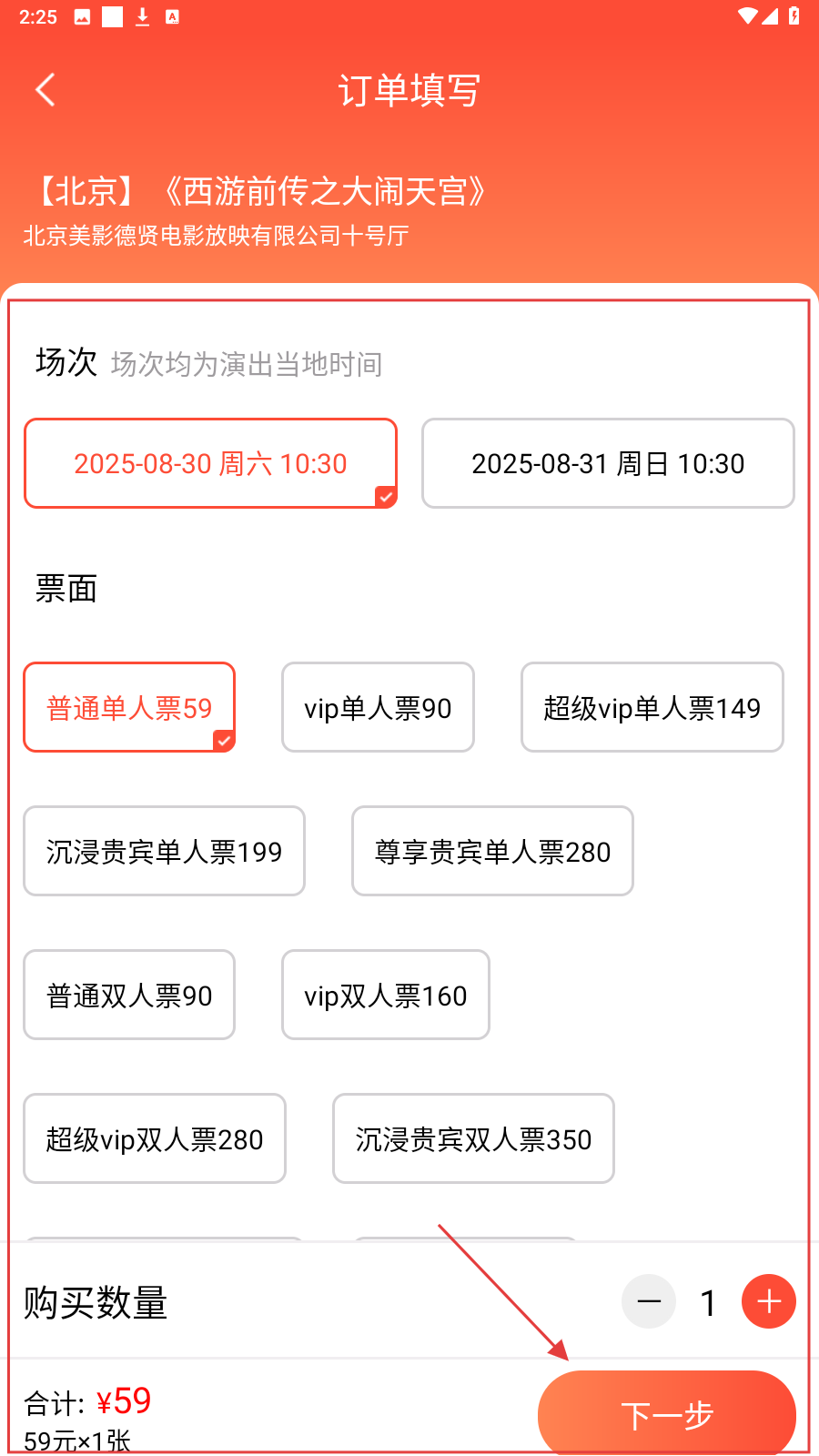Pick the 超级vip双人票280 ticket

pos(155,1139)
